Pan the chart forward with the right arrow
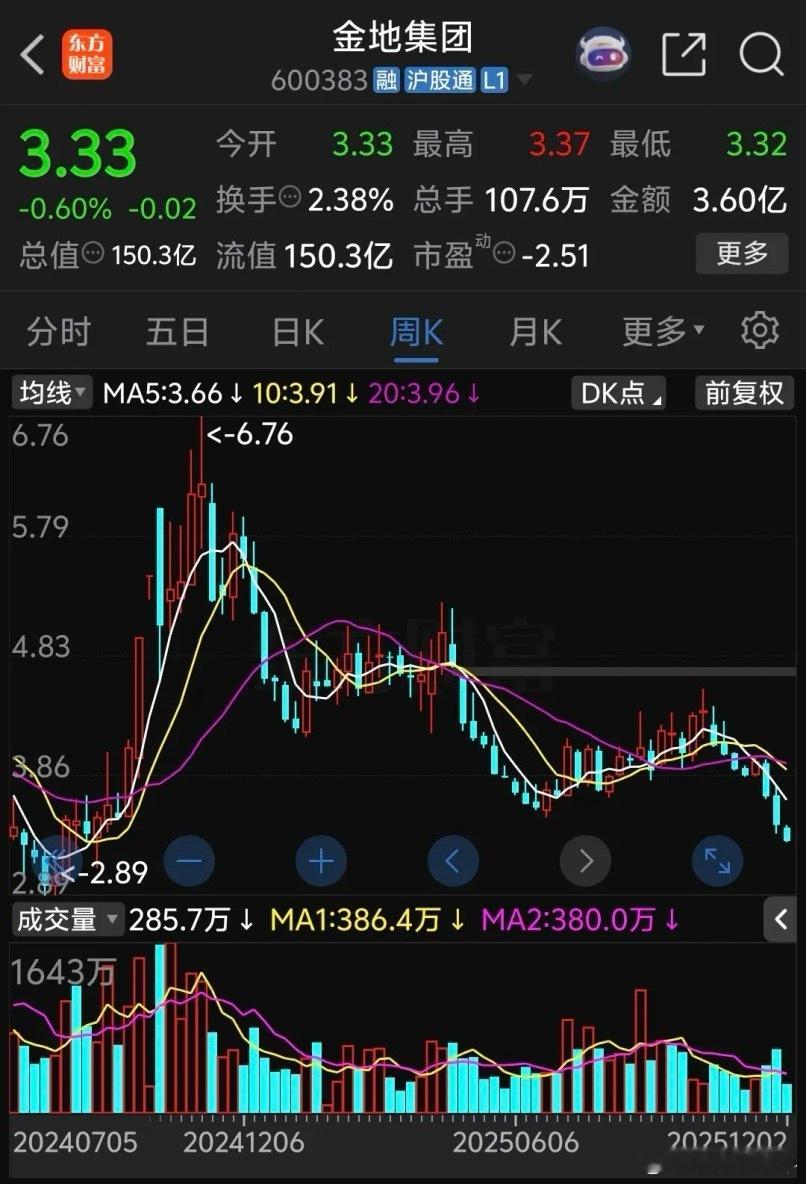806x1184 pixels. [585, 860]
